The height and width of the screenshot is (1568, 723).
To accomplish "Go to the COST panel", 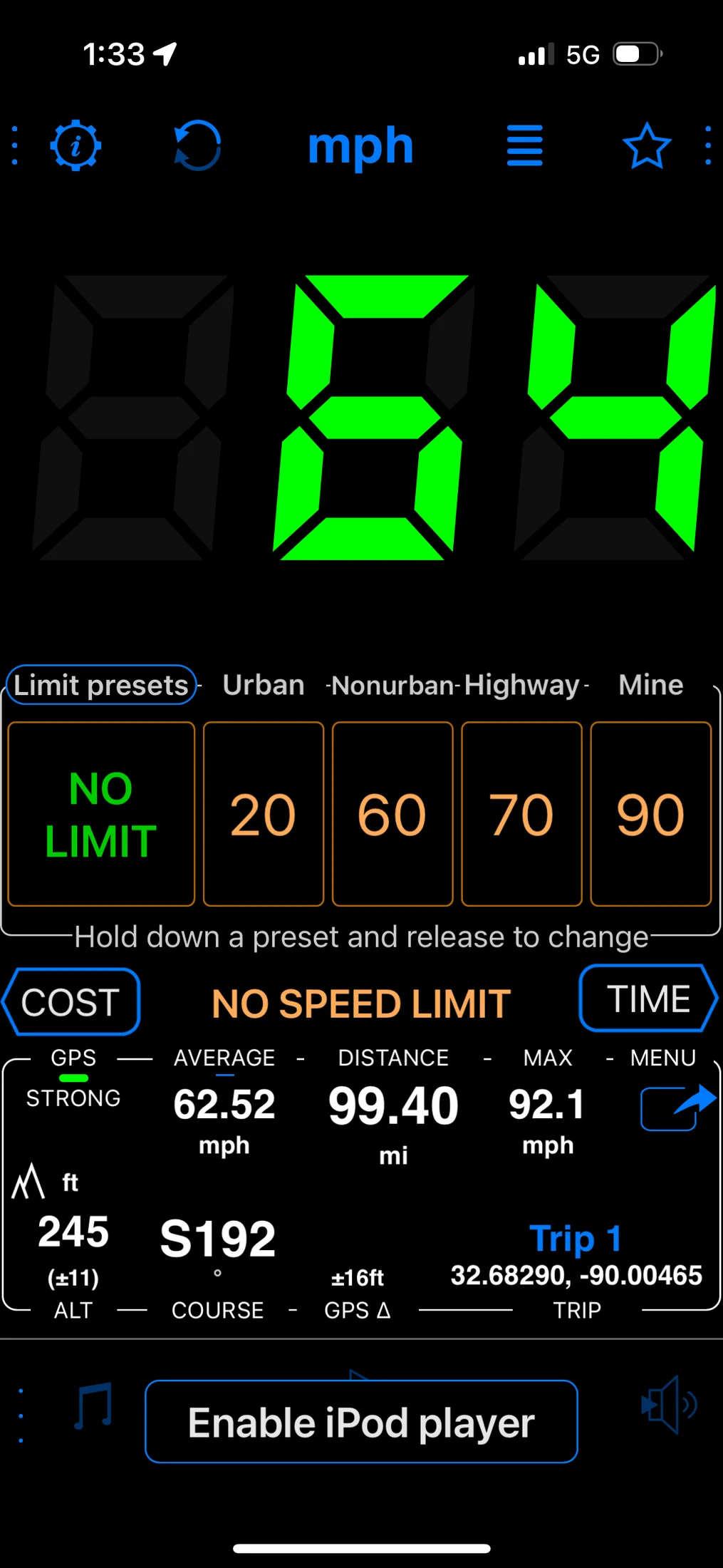I will click(x=71, y=1002).
